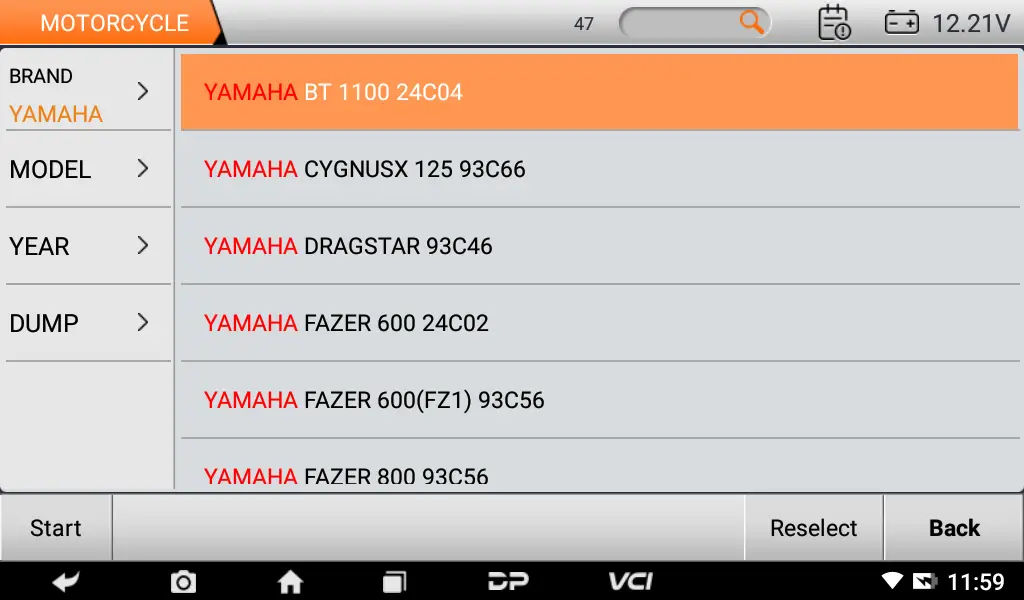Pick YAMAHA FAZER 600 24C02
The height and width of the screenshot is (600, 1024).
point(598,323)
